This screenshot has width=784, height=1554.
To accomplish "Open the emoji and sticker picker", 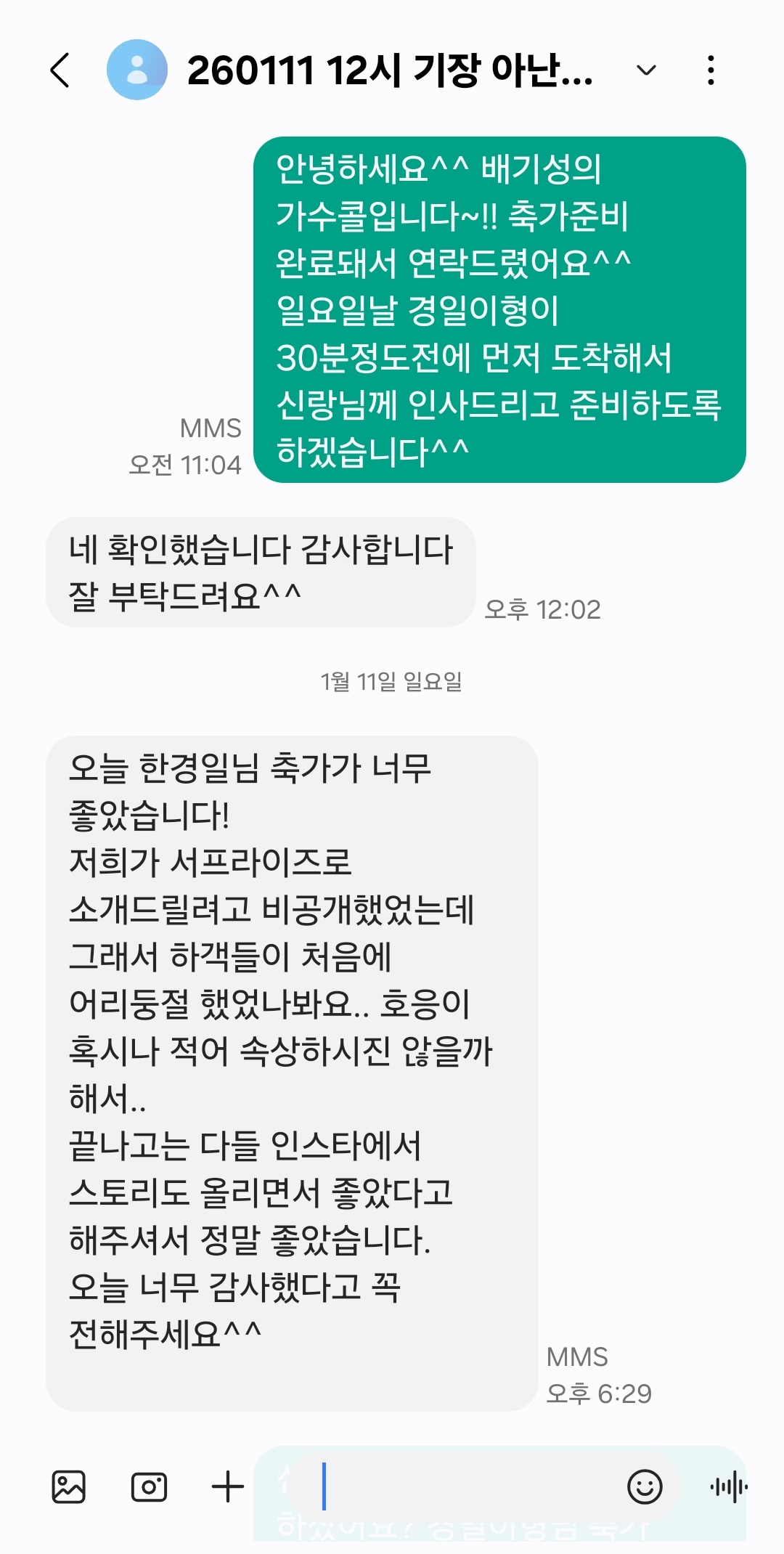I will click(645, 1486).
